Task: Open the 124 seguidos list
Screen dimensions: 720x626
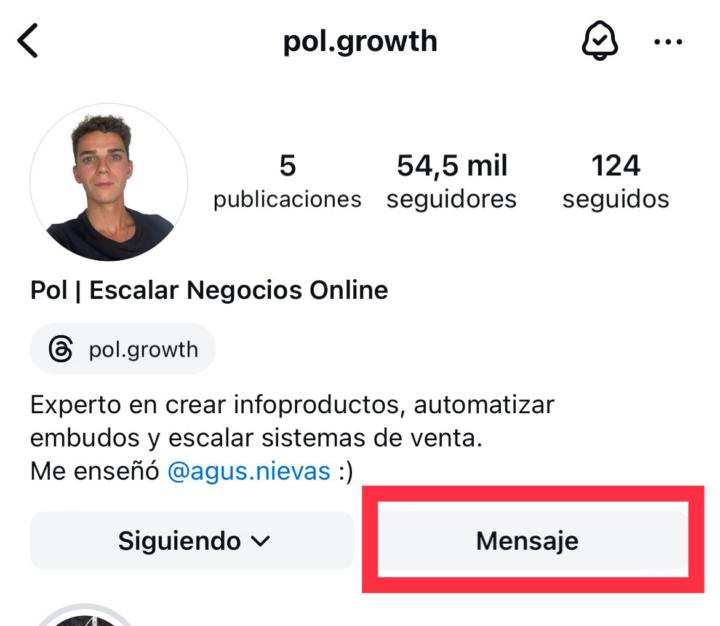Action: (x=615, y=181)
